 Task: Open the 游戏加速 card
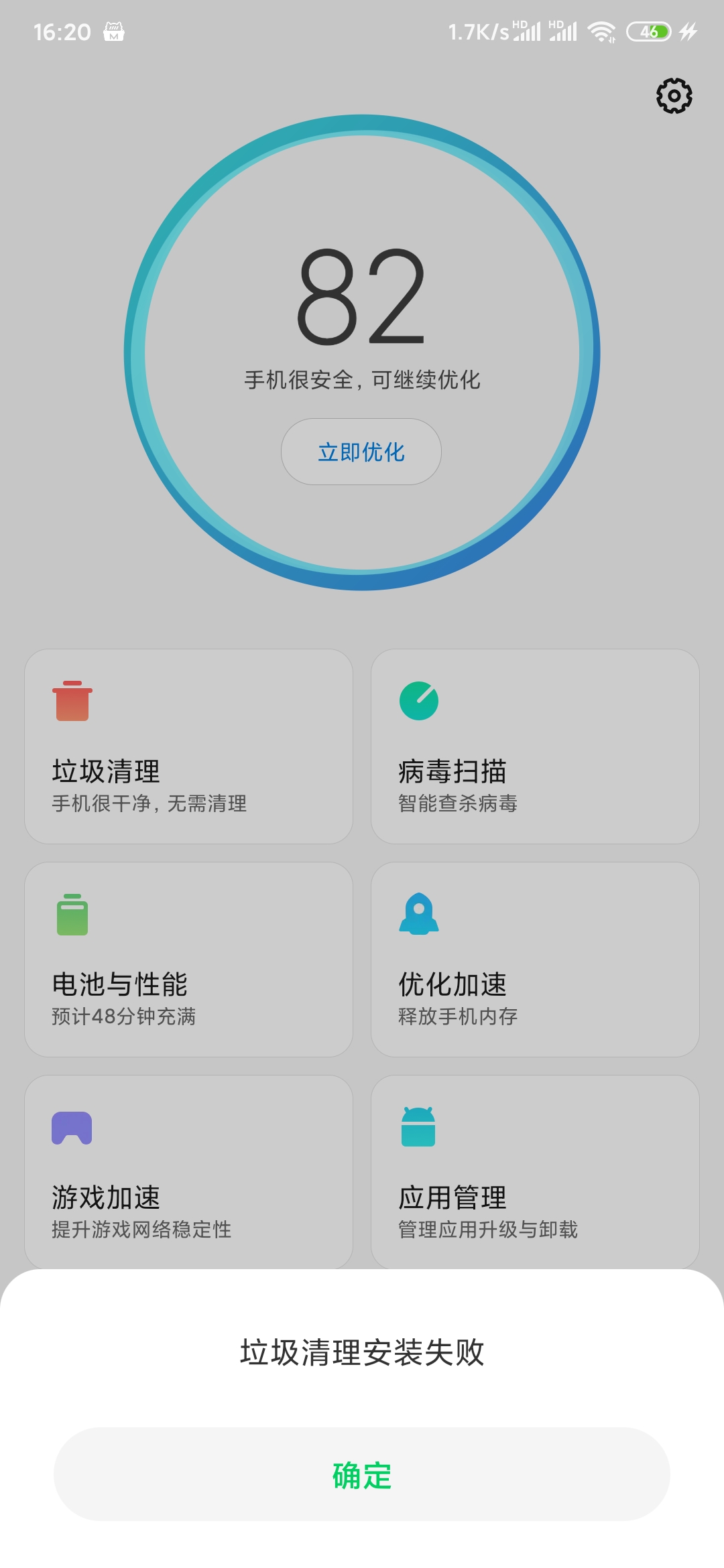[x=188, y=1171]
